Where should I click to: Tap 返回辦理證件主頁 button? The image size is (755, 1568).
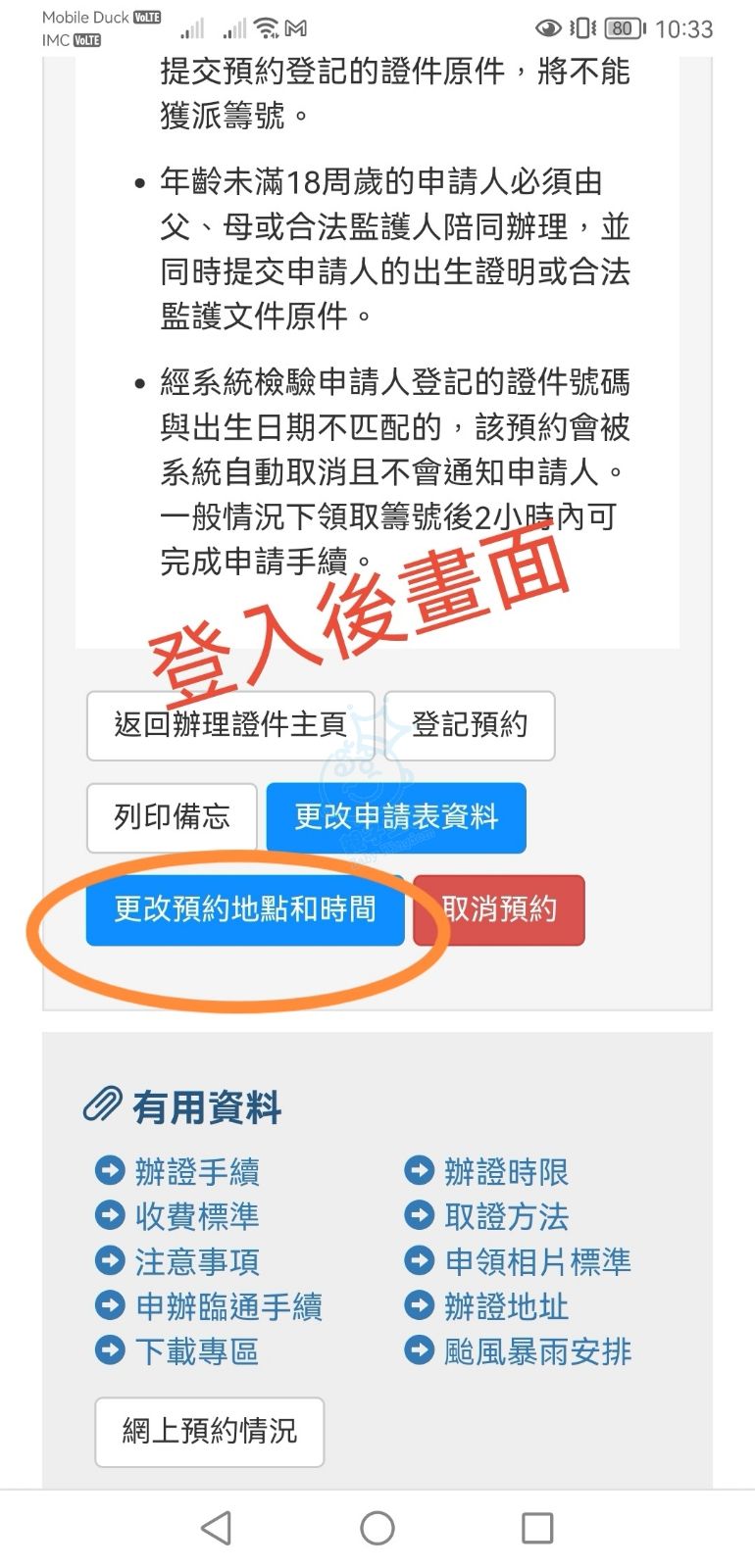(x=230, y=725)
